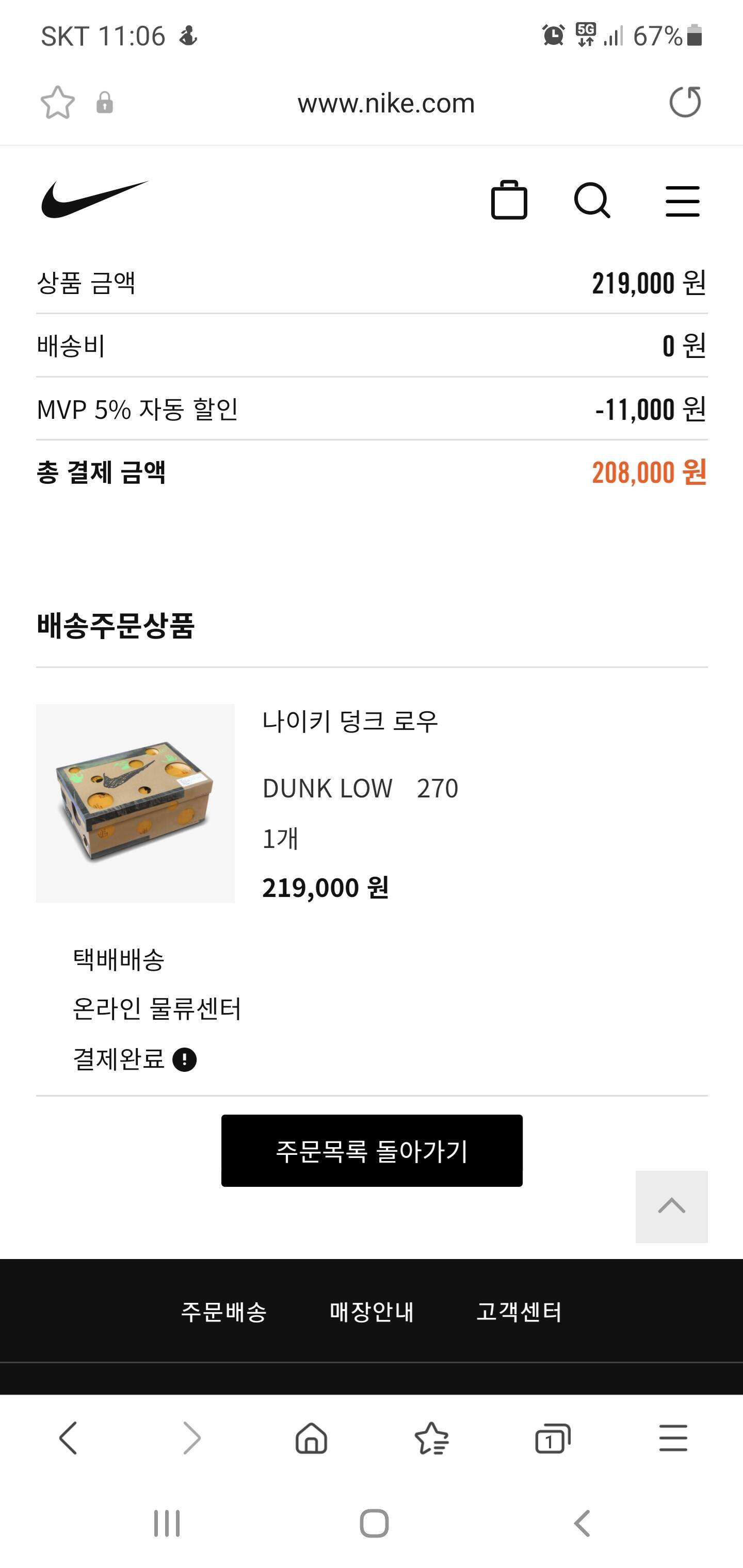Tap 주문목록 돌아가기 button
Screen dimensions: 743x1568
pyautogui.click(x=372, y=1150)
